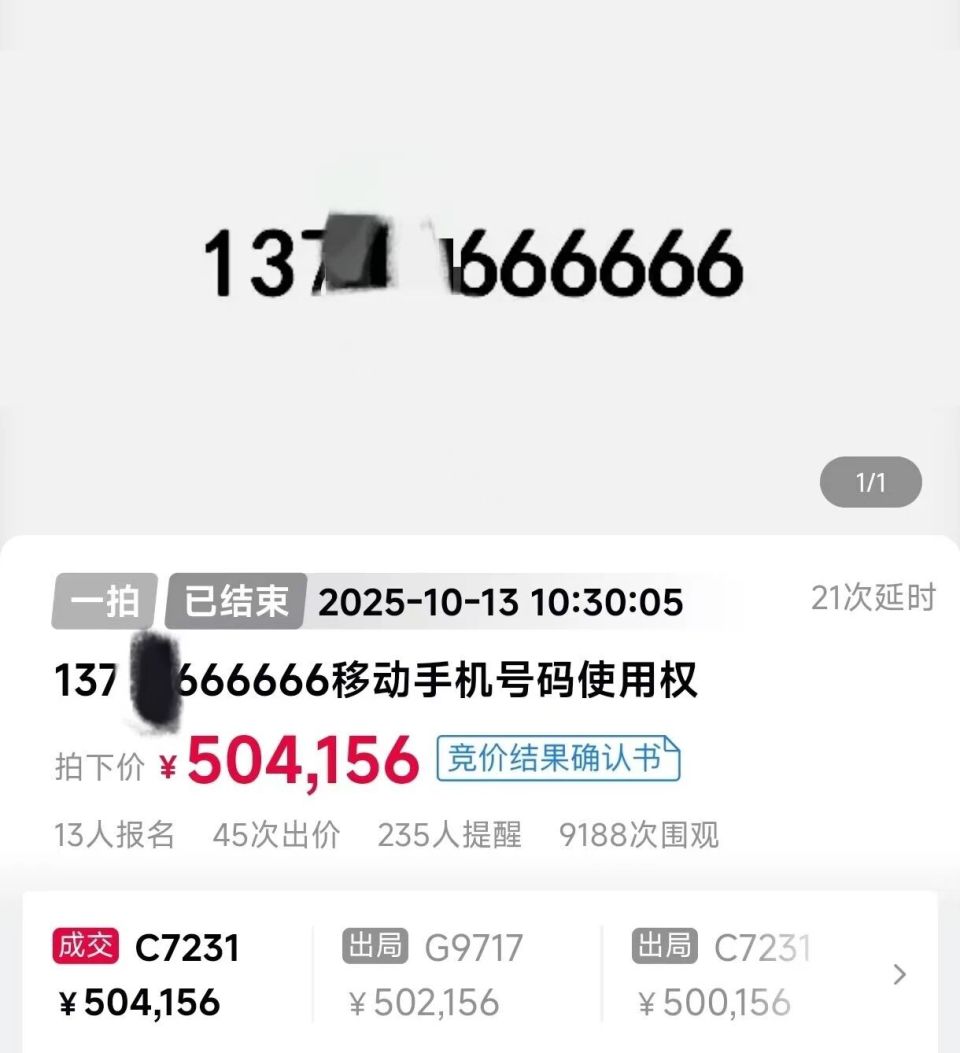Click the 成交 winning deal badge

88,945
